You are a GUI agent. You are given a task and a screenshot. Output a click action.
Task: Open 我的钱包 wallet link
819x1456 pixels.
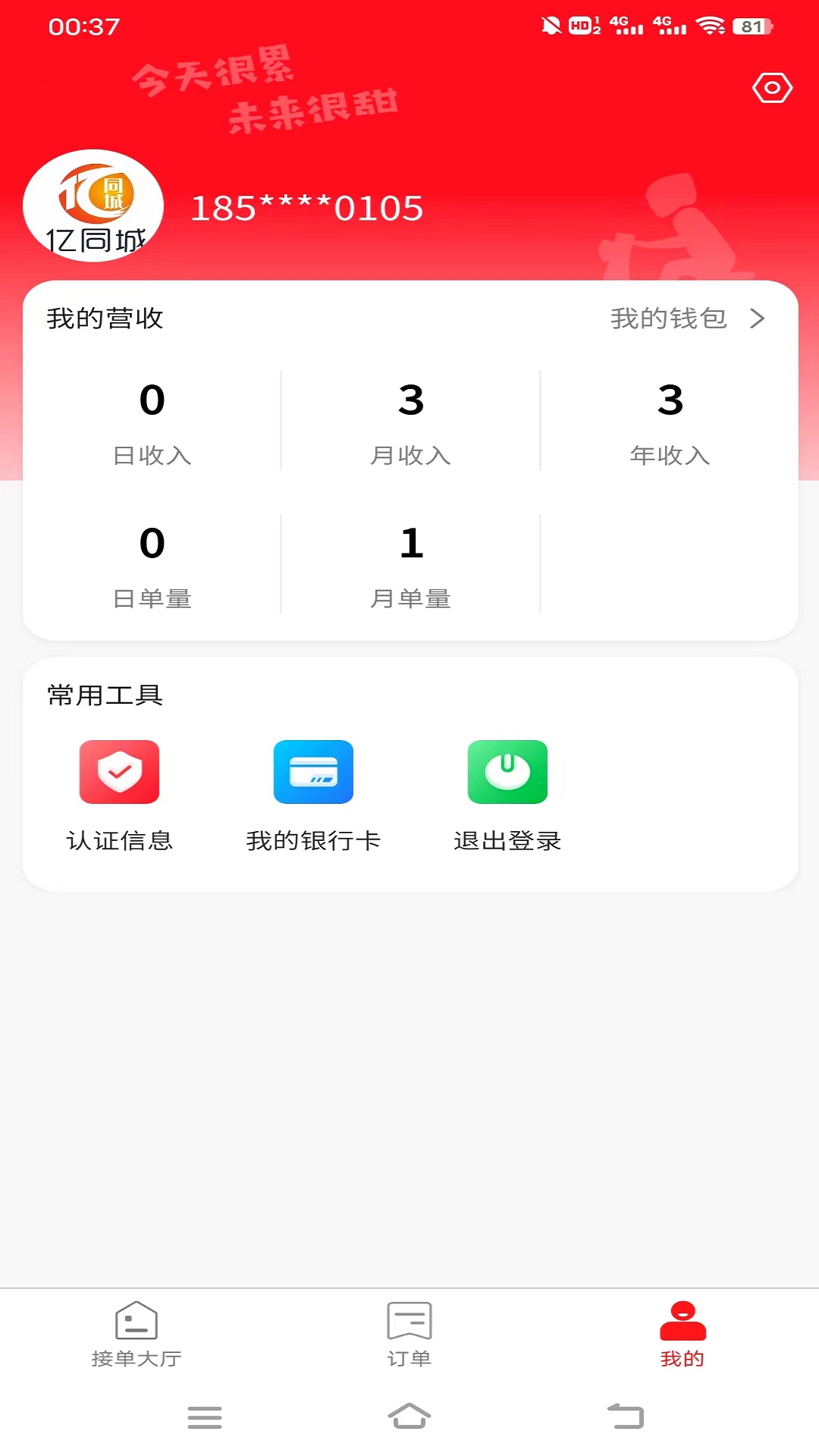[686, 318]
